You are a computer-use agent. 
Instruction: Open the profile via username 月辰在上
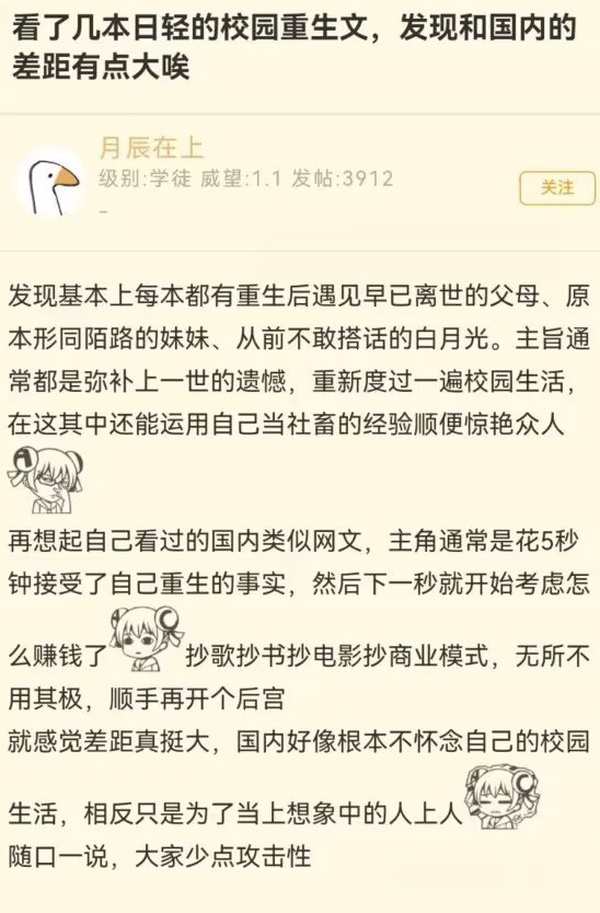[151, 150]
